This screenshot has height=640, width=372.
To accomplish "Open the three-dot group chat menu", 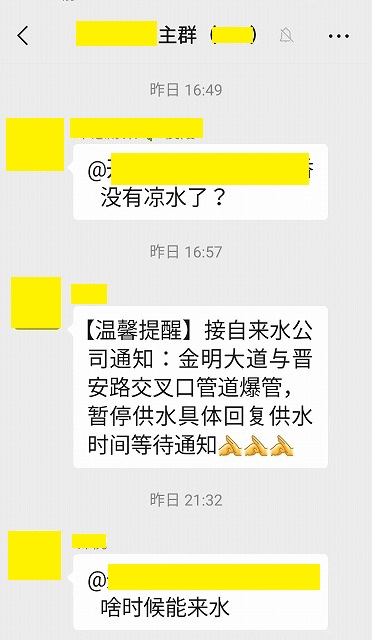I will [x=339, y=36].
